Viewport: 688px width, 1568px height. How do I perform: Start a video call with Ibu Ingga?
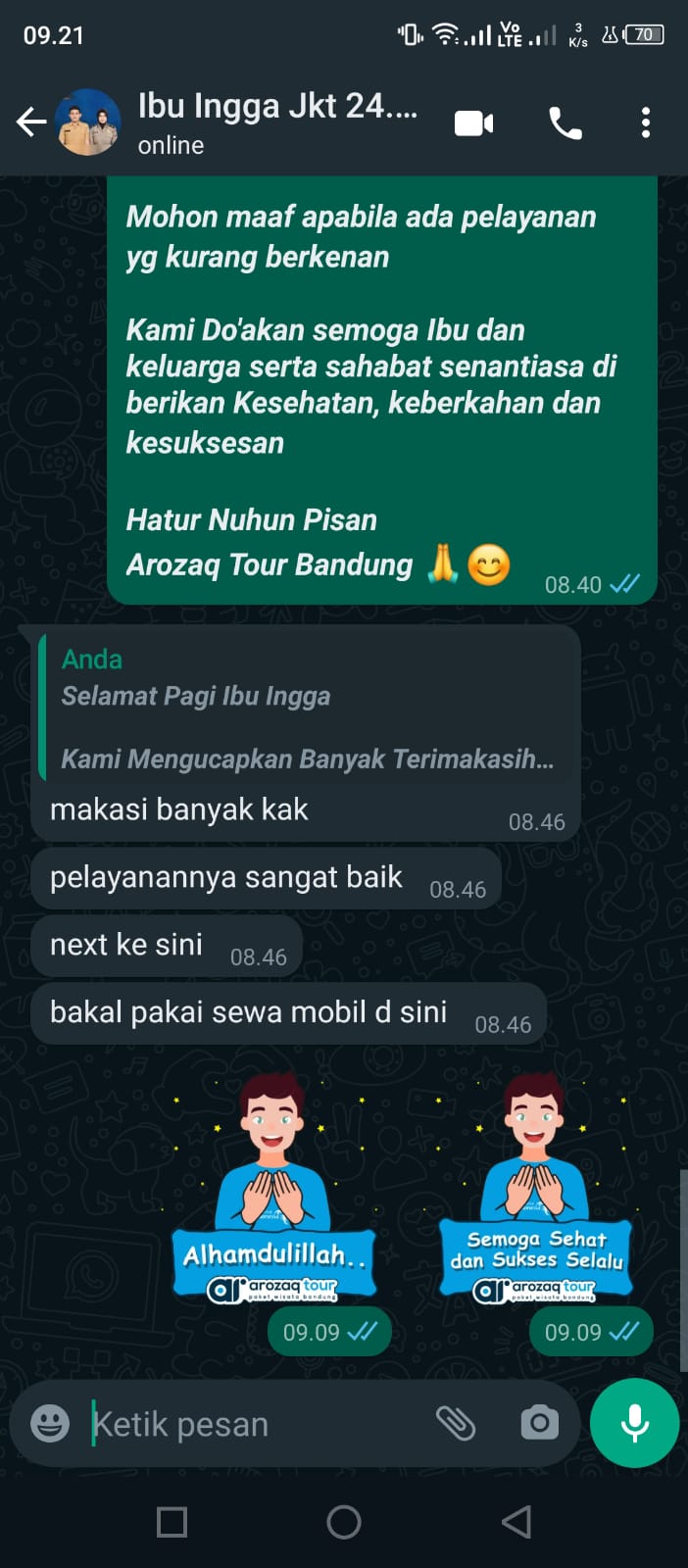(473, 122)
